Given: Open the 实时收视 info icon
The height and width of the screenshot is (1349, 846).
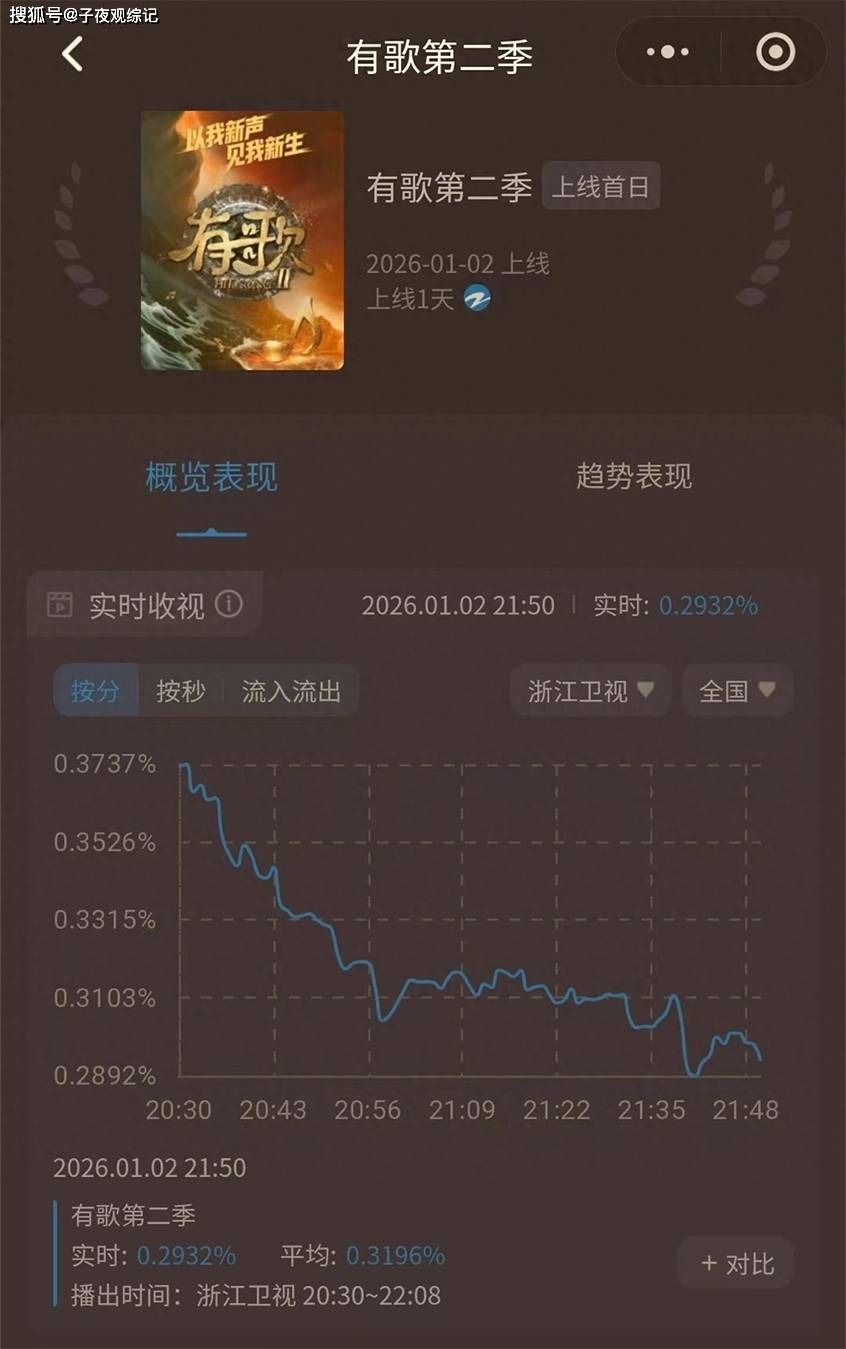Looking at the screenshot, I should point(229,604).
